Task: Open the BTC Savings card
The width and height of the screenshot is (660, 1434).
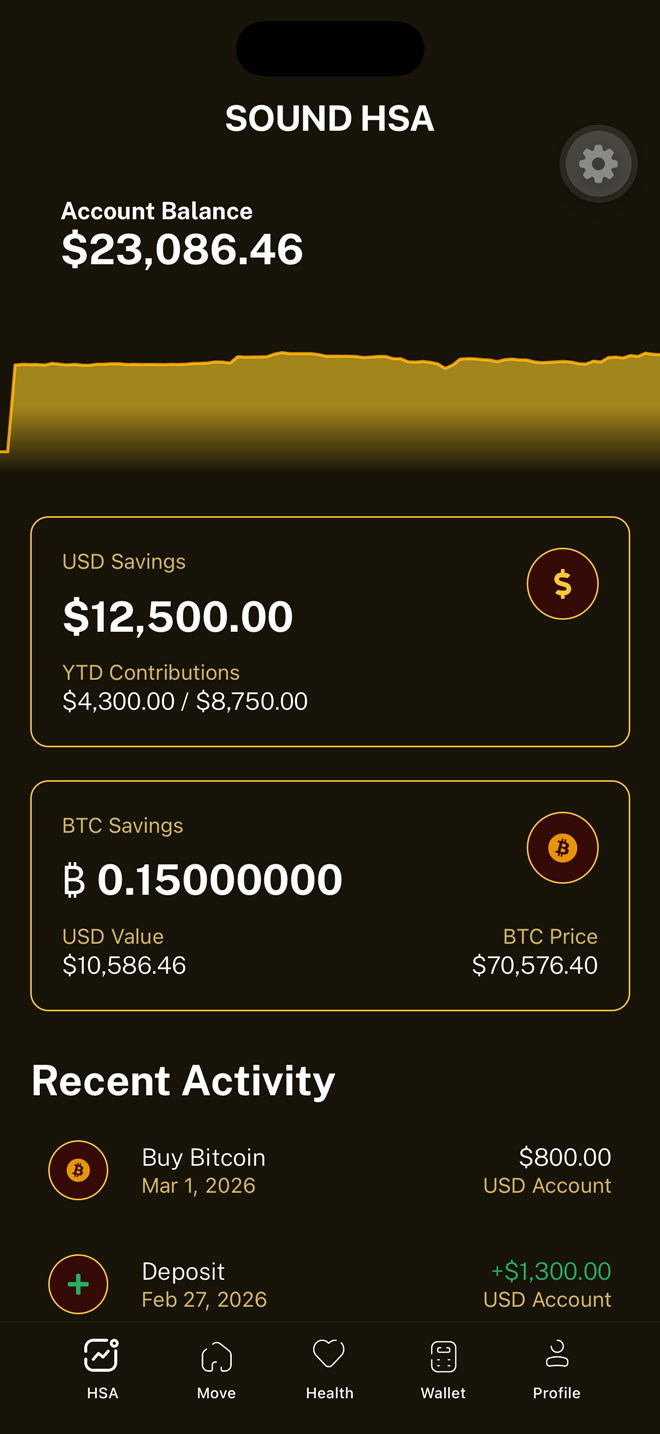Action: tap(330, 895)
